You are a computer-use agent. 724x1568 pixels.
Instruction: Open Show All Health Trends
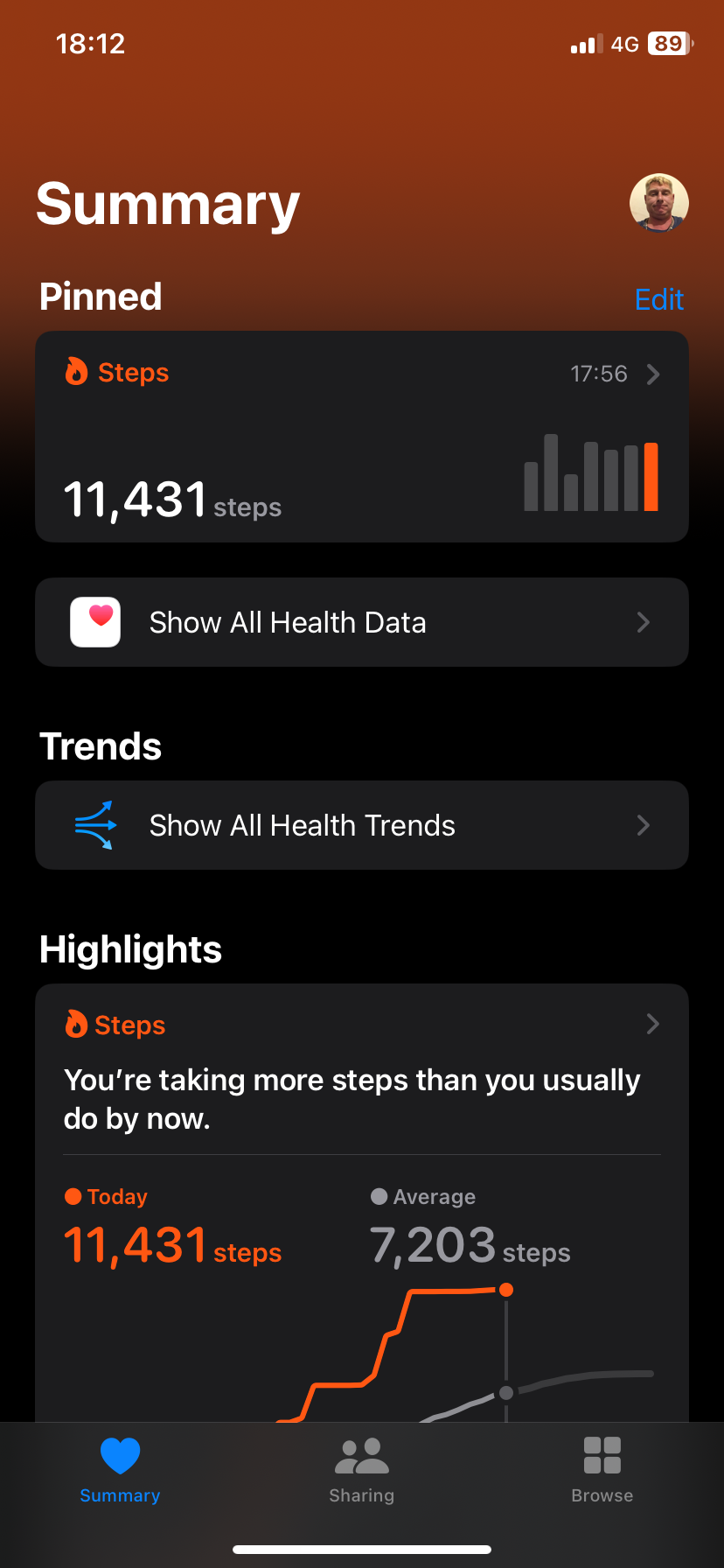361,825
